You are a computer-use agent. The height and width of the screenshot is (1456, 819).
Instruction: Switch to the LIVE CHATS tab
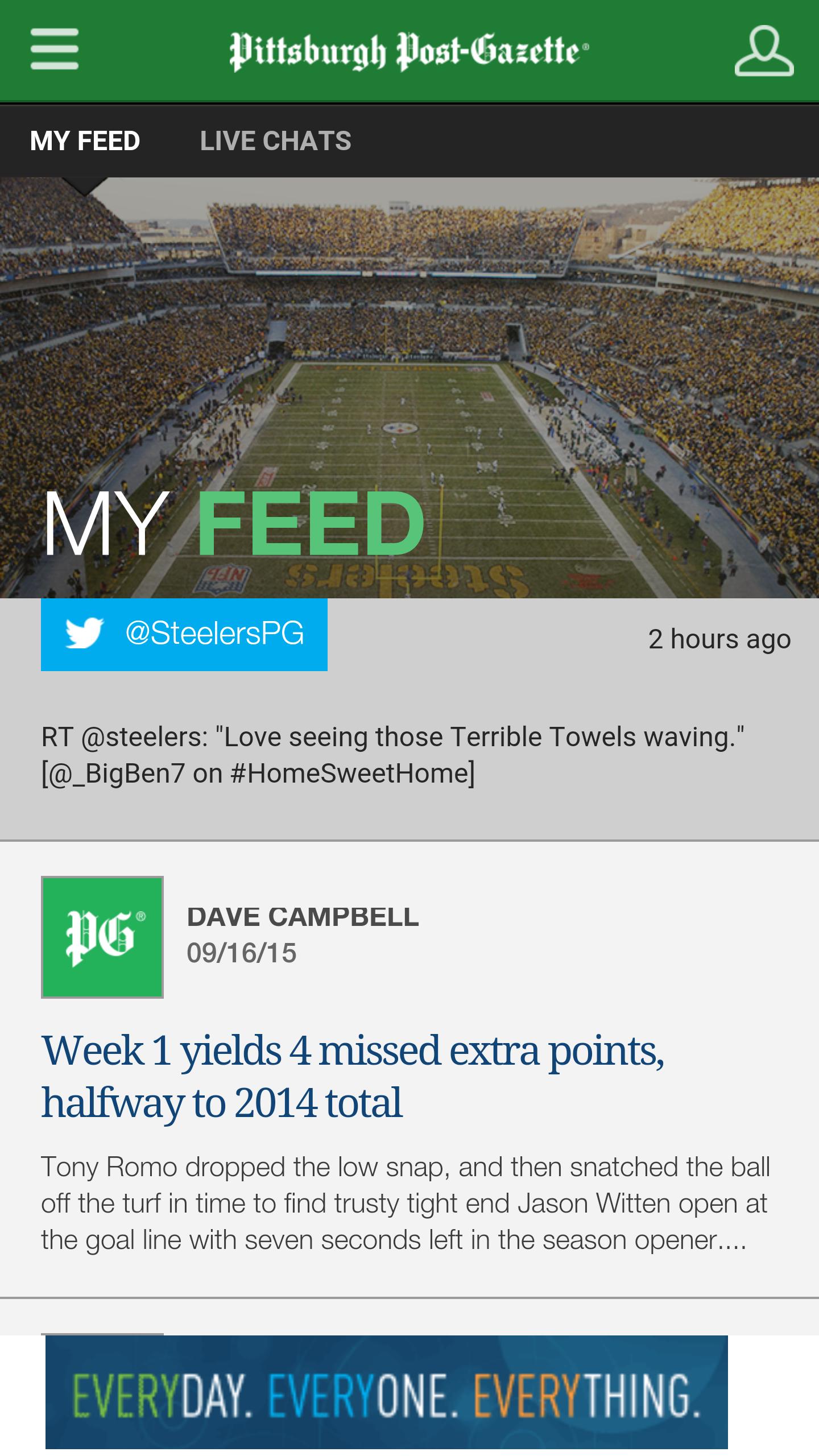[x=276, y=140]
